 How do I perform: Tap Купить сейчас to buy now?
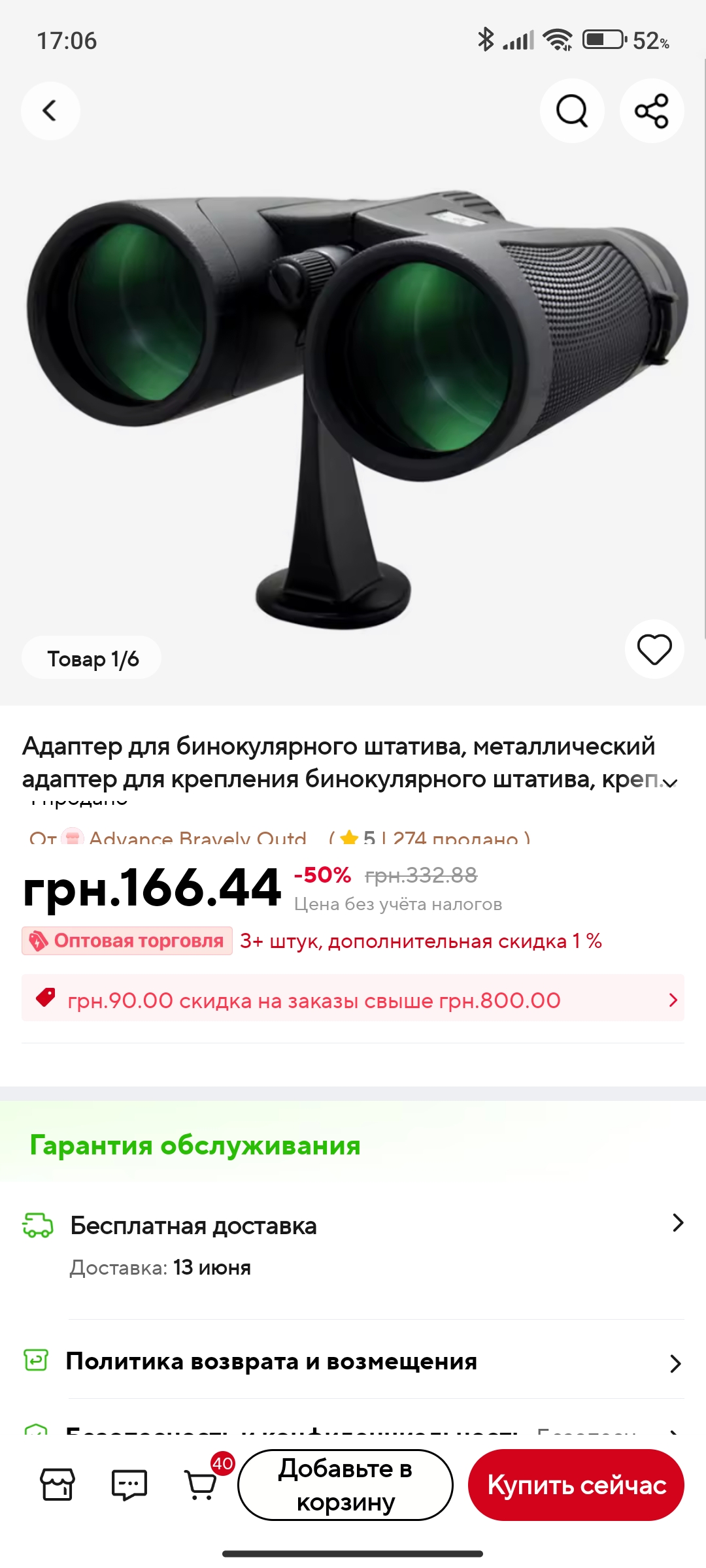tap(577, 1485)
